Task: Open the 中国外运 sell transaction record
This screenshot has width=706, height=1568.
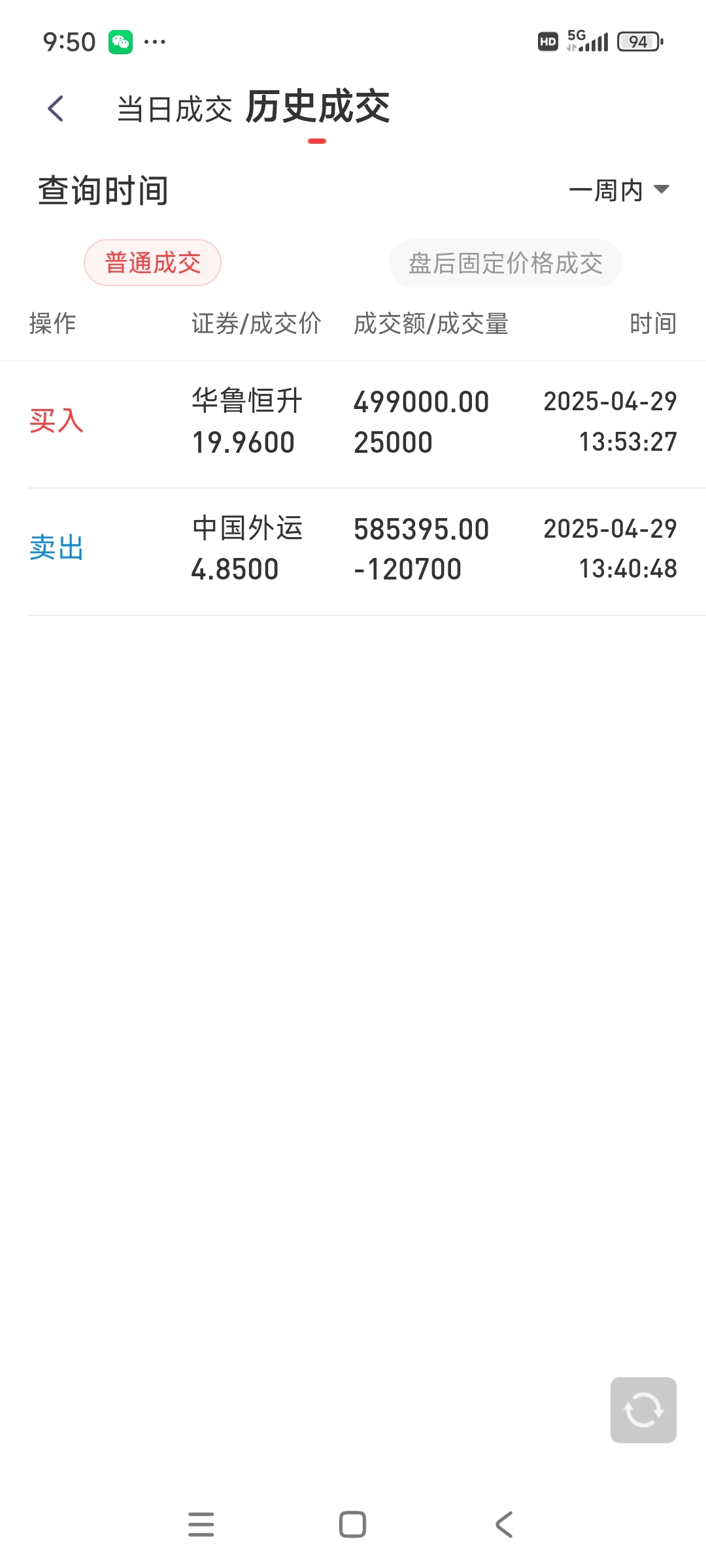Action: [x=353, y=550]
